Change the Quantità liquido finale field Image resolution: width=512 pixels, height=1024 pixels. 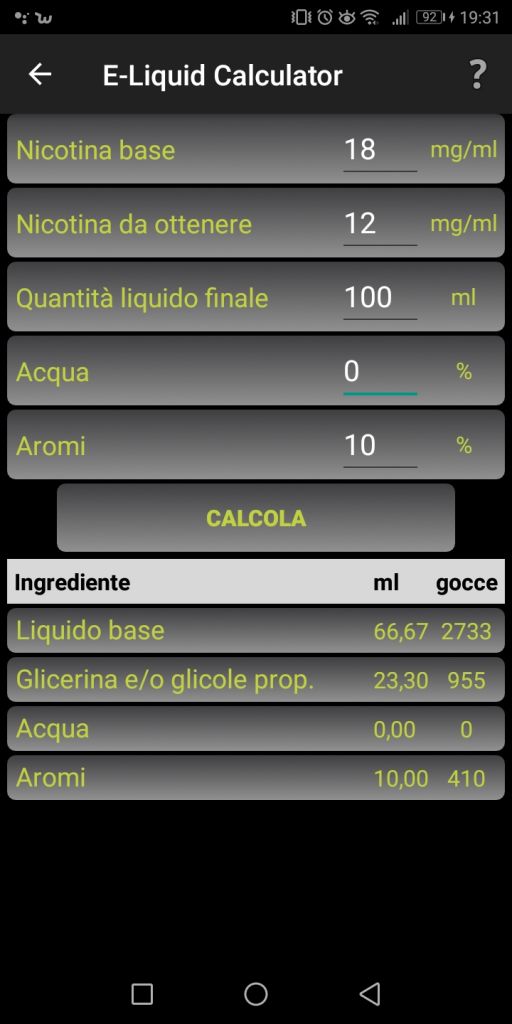tap(380, 298)
